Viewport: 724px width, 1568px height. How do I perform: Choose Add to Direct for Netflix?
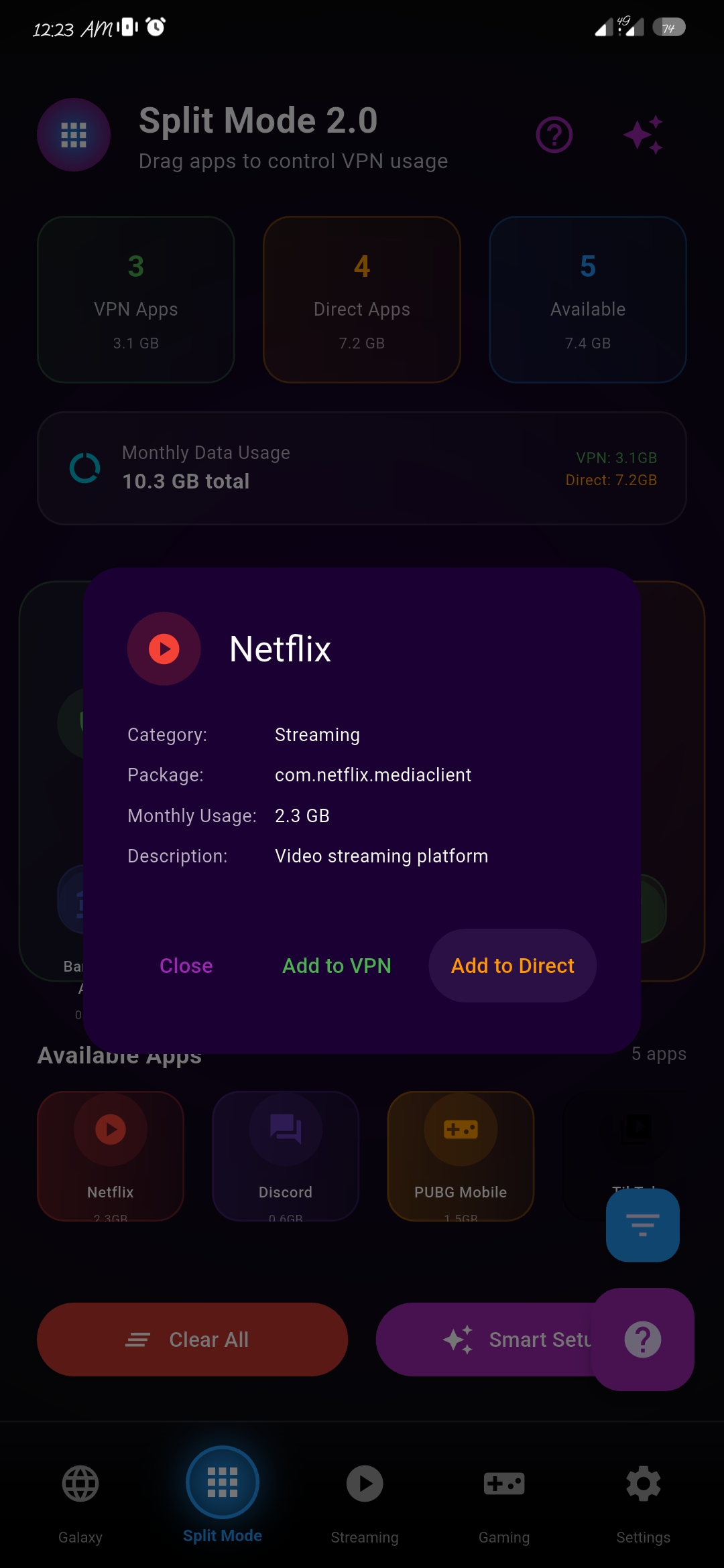click(512, 966)
